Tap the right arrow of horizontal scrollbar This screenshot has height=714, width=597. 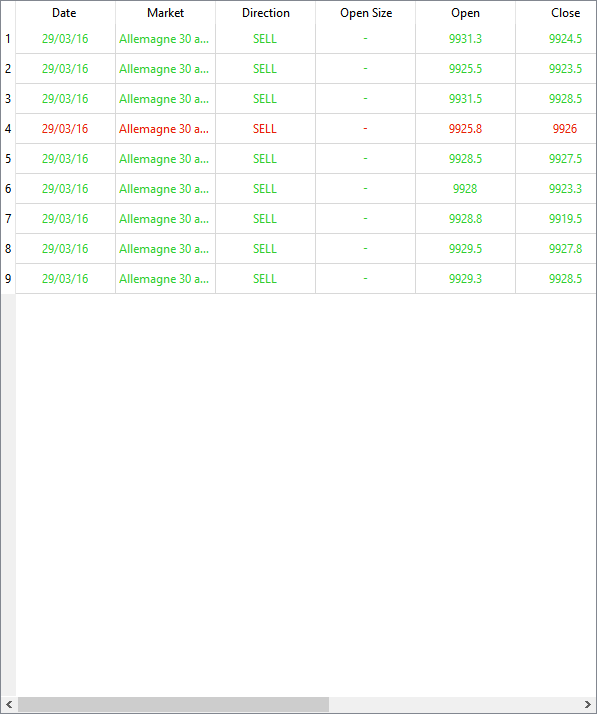[588, 704]
